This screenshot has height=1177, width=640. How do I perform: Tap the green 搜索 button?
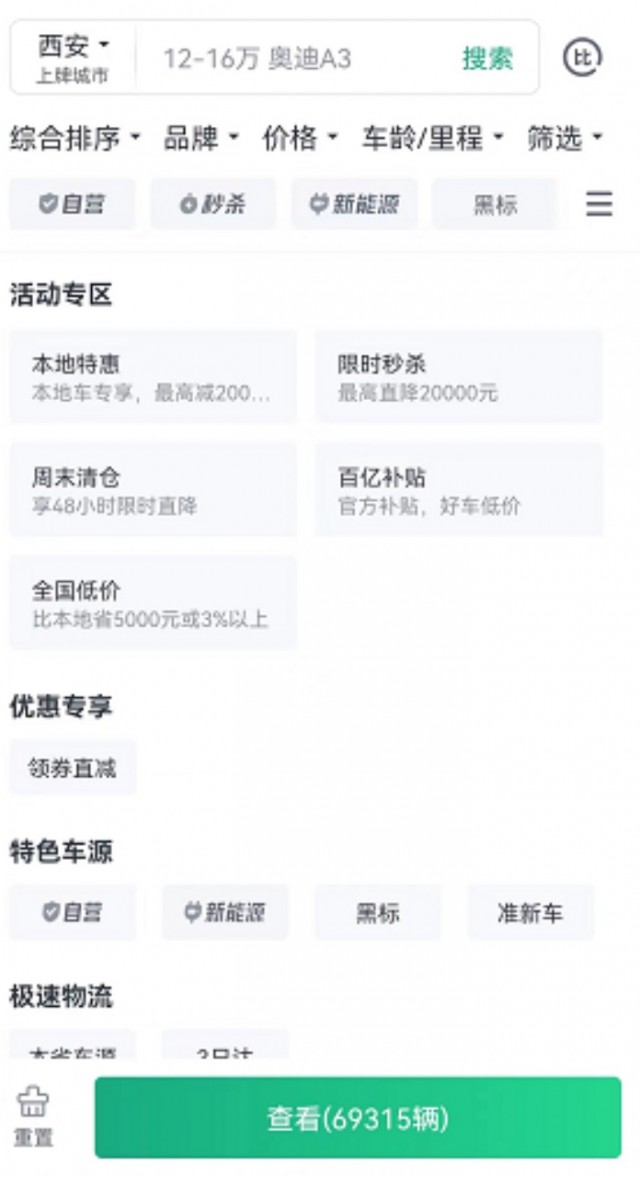pyautogui.click(x=487, y=59)
